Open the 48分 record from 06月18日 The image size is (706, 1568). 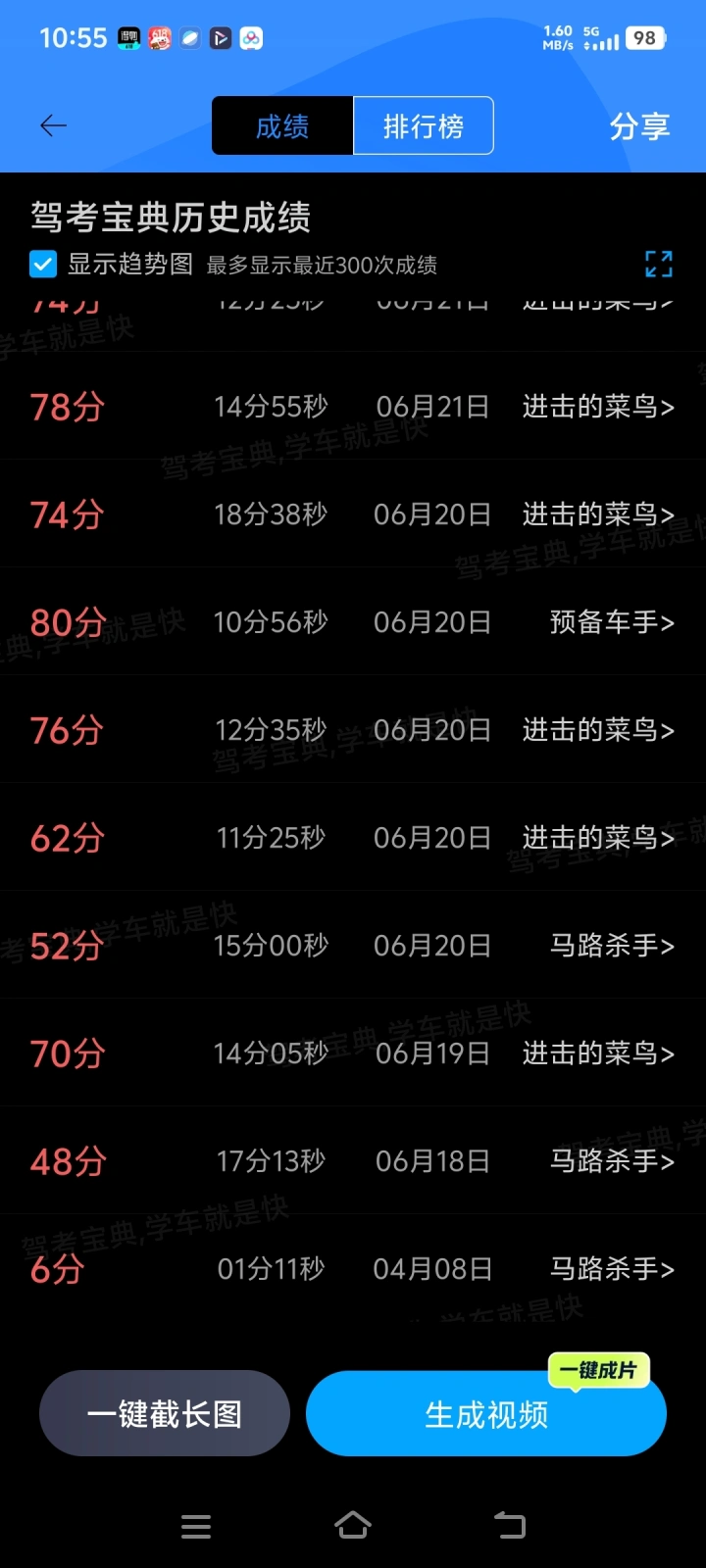tap(353, 1160)
